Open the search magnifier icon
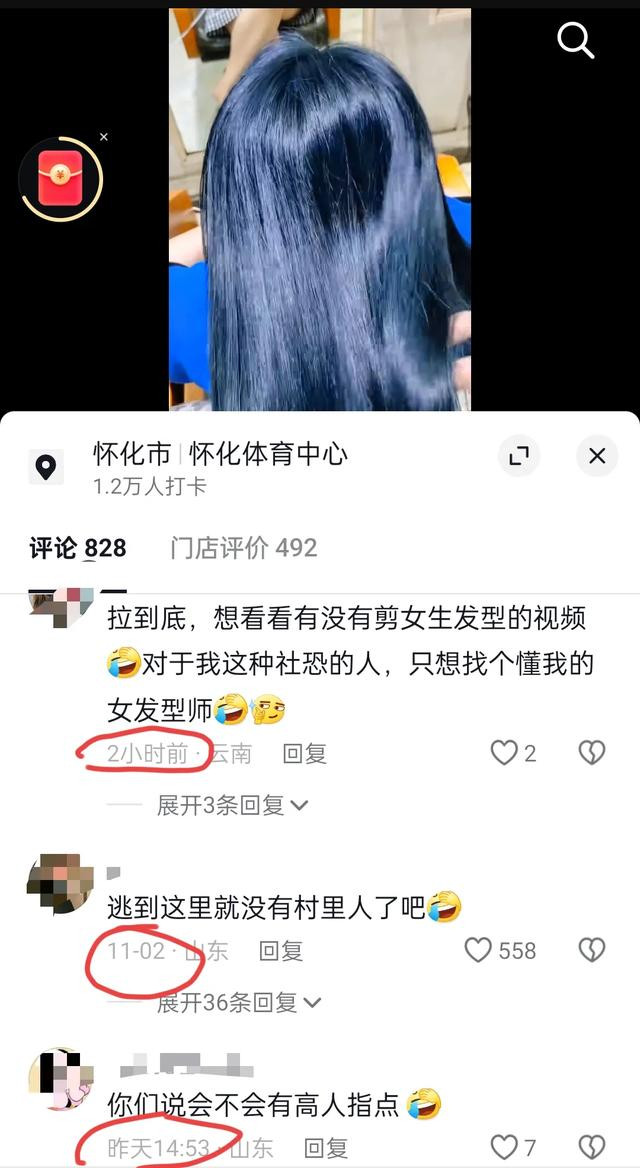 [575, 39]
